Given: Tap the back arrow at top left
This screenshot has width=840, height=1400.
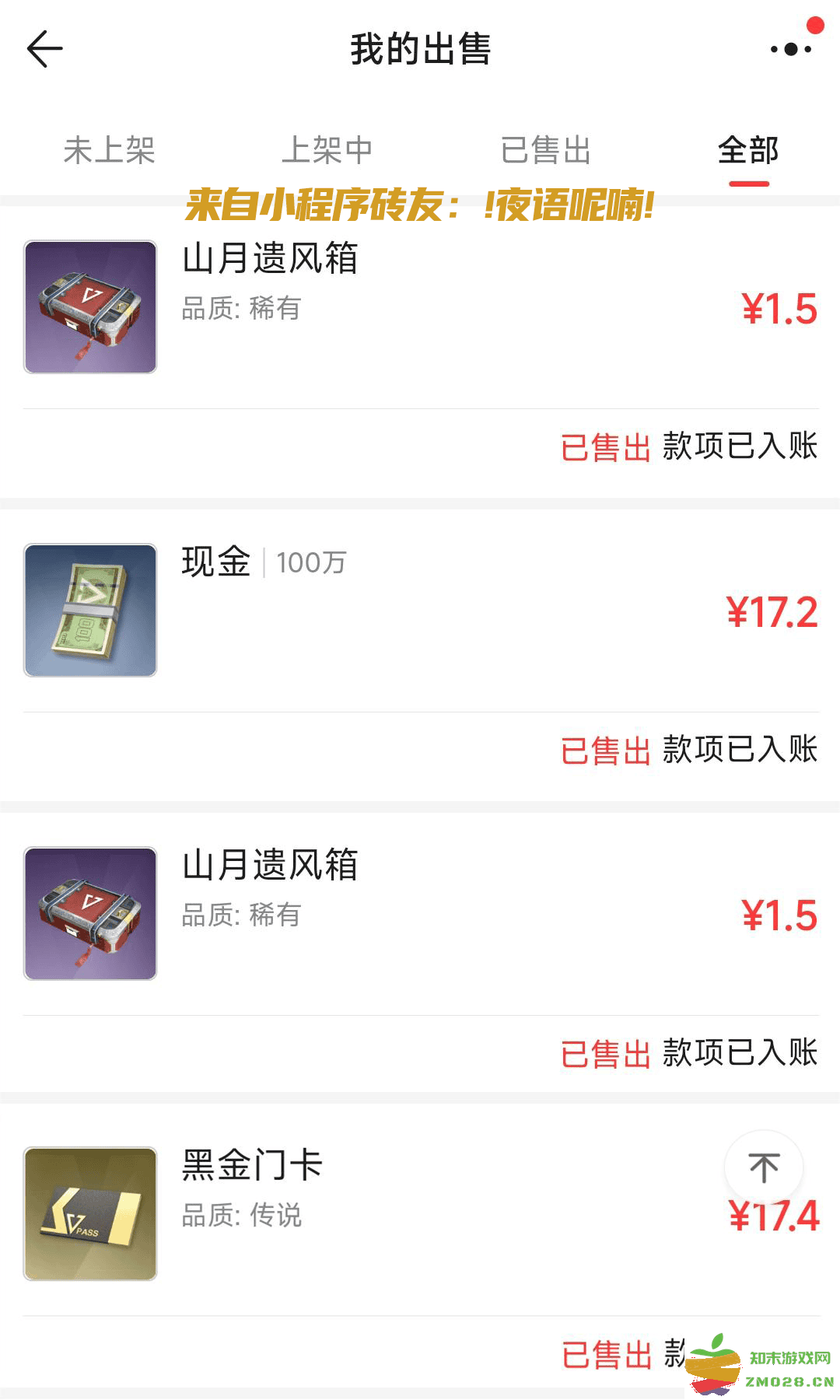Looking at the screenshot, I should point(44,48).
